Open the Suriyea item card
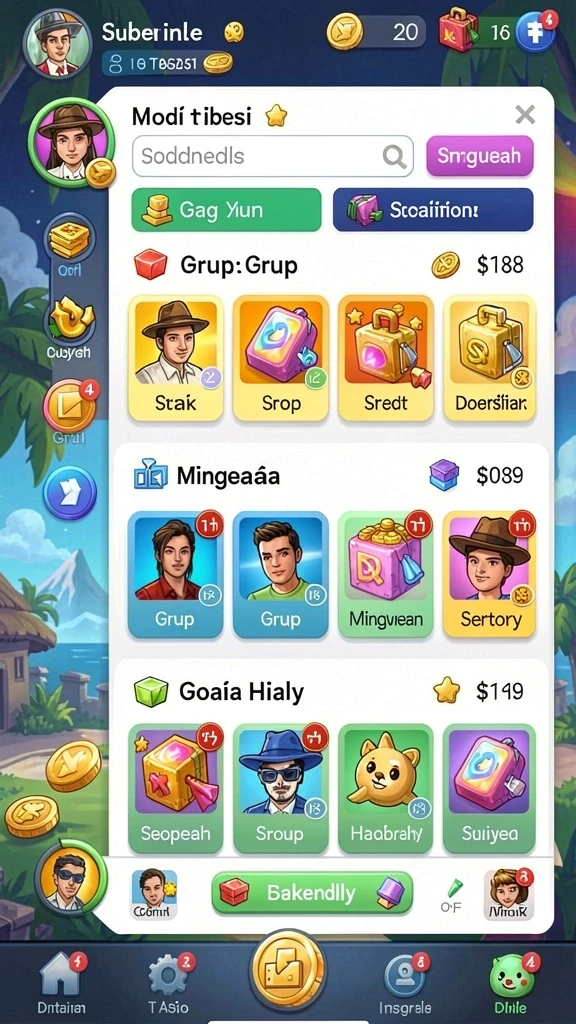 pyautogui.click(x=490, y=788)
